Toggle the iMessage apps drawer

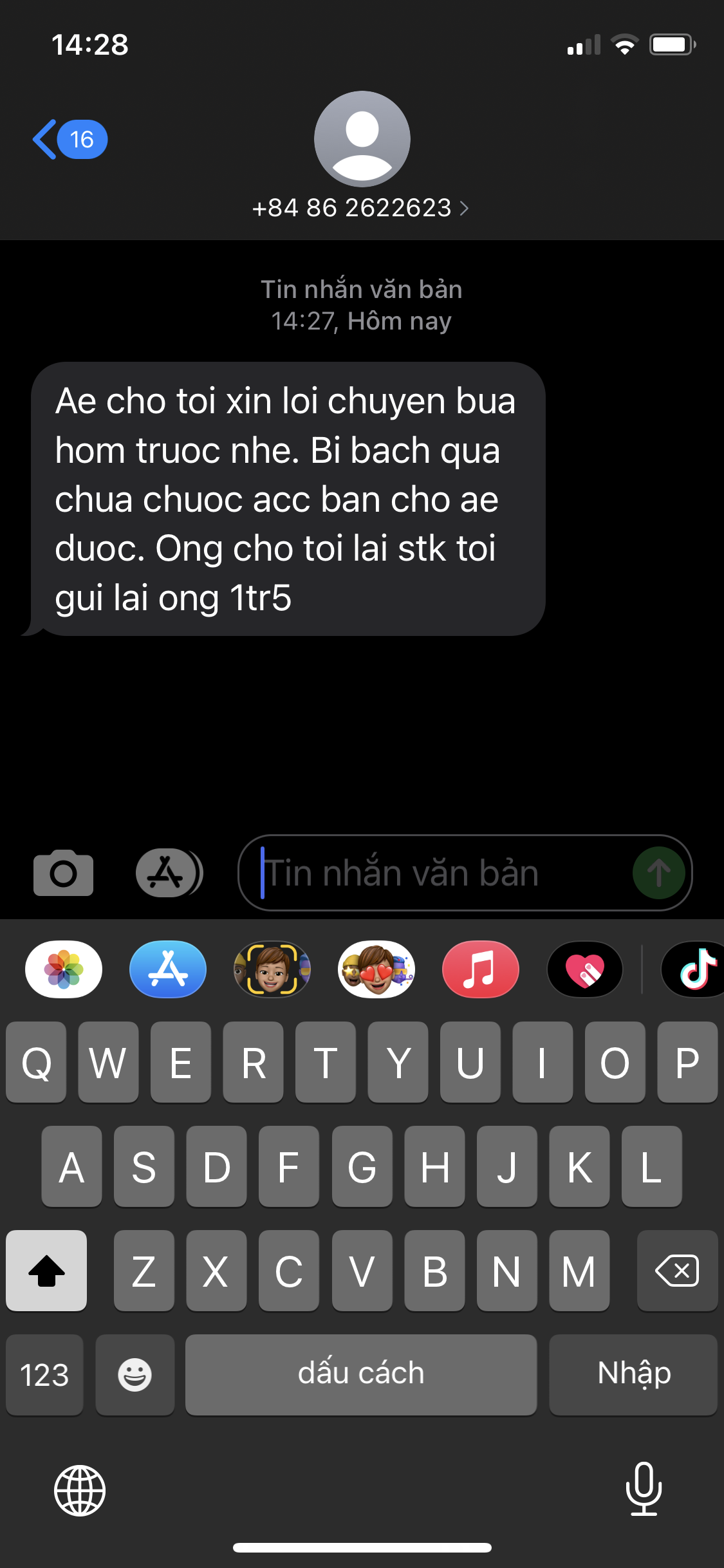pyautogui.click(x=168, y=873)
